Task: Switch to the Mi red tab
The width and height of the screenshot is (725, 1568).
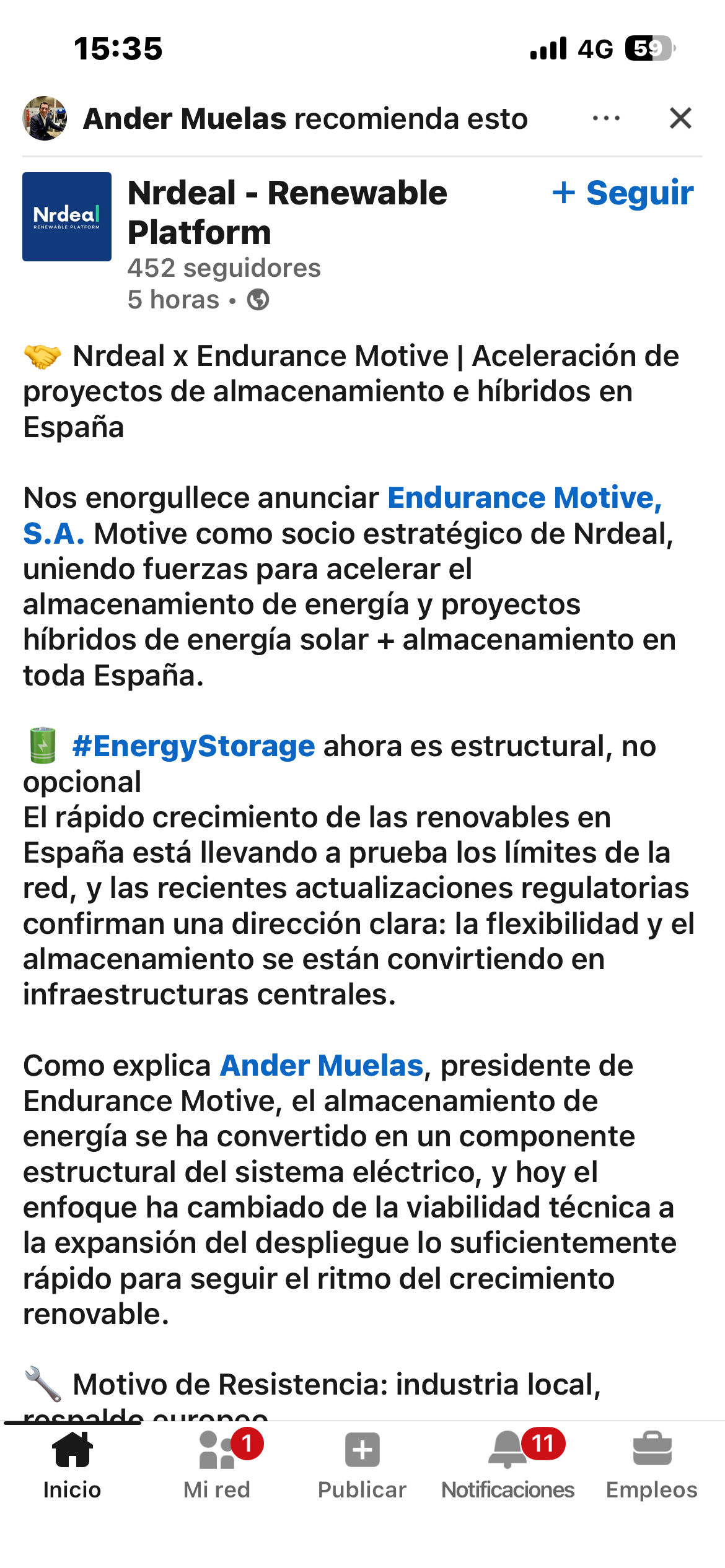Action: point(217,1465)
